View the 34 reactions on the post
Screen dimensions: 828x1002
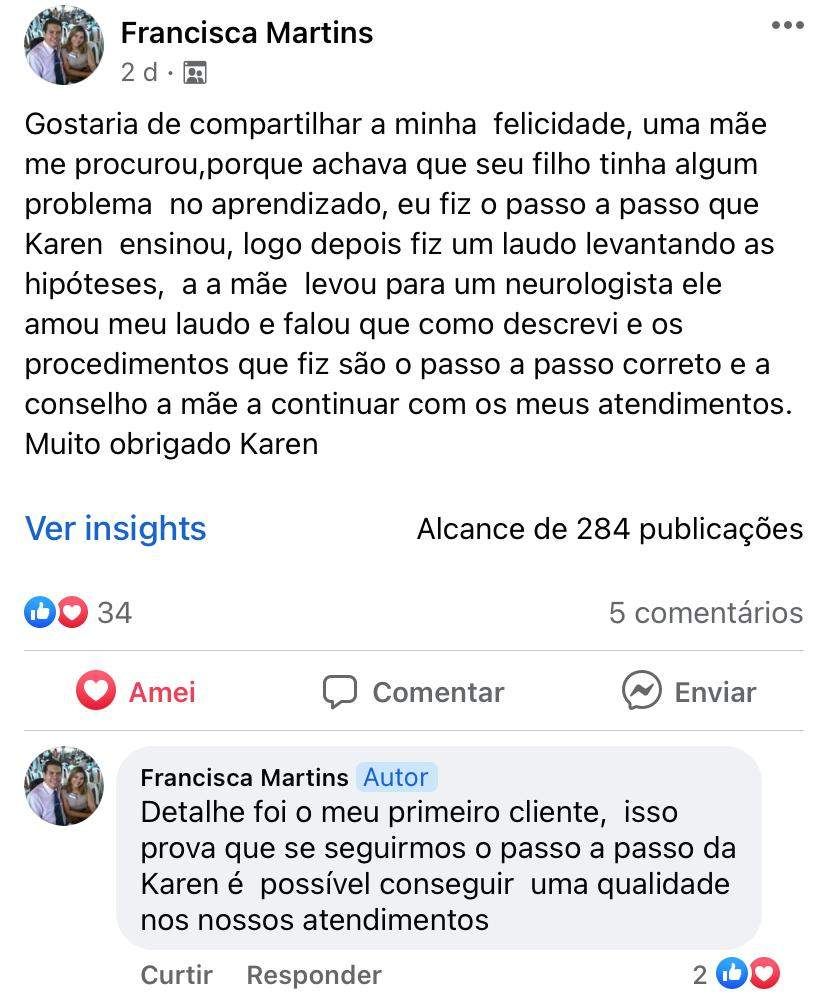78,612
